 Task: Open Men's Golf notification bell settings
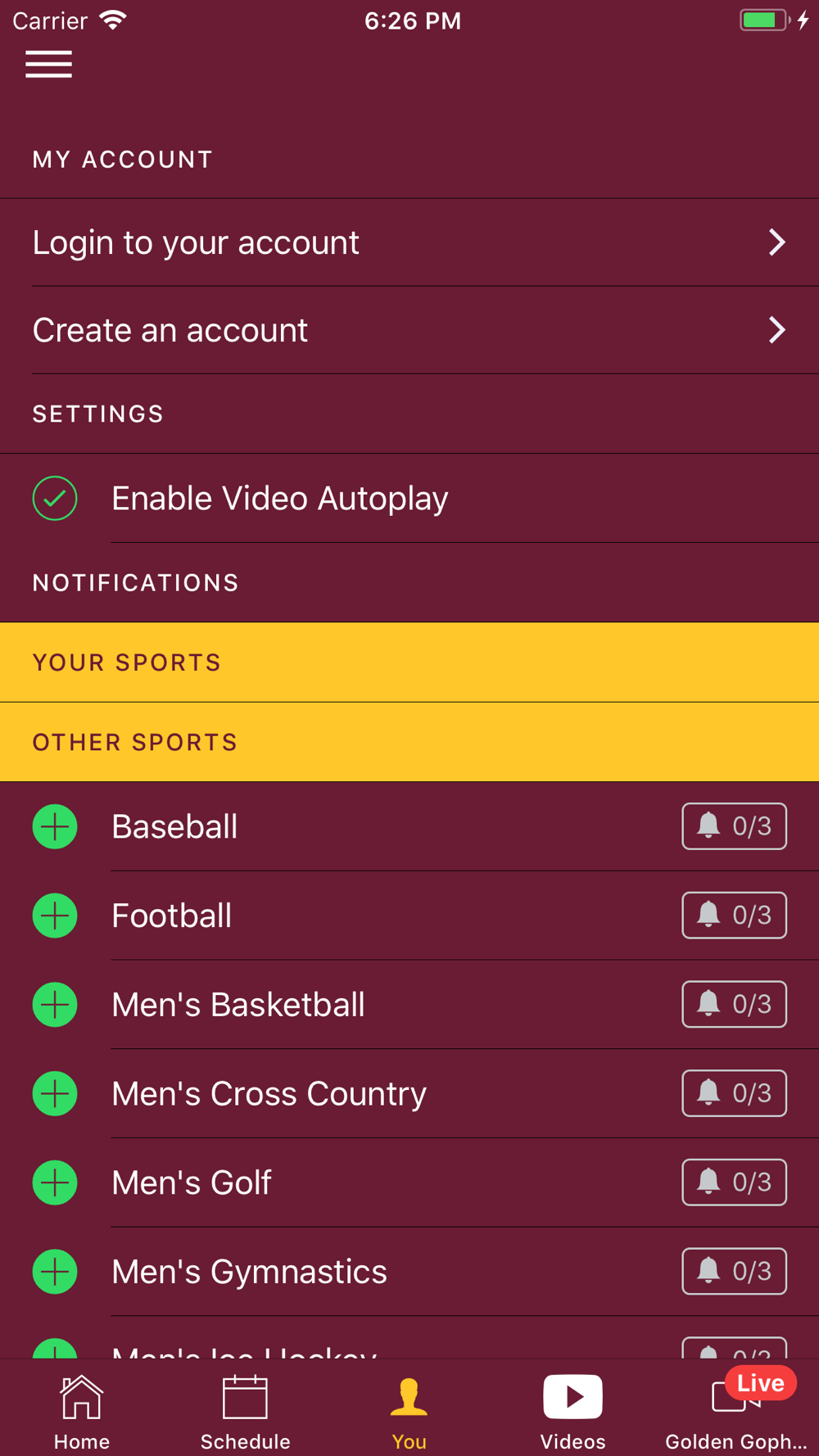(x=734, y=1182)
